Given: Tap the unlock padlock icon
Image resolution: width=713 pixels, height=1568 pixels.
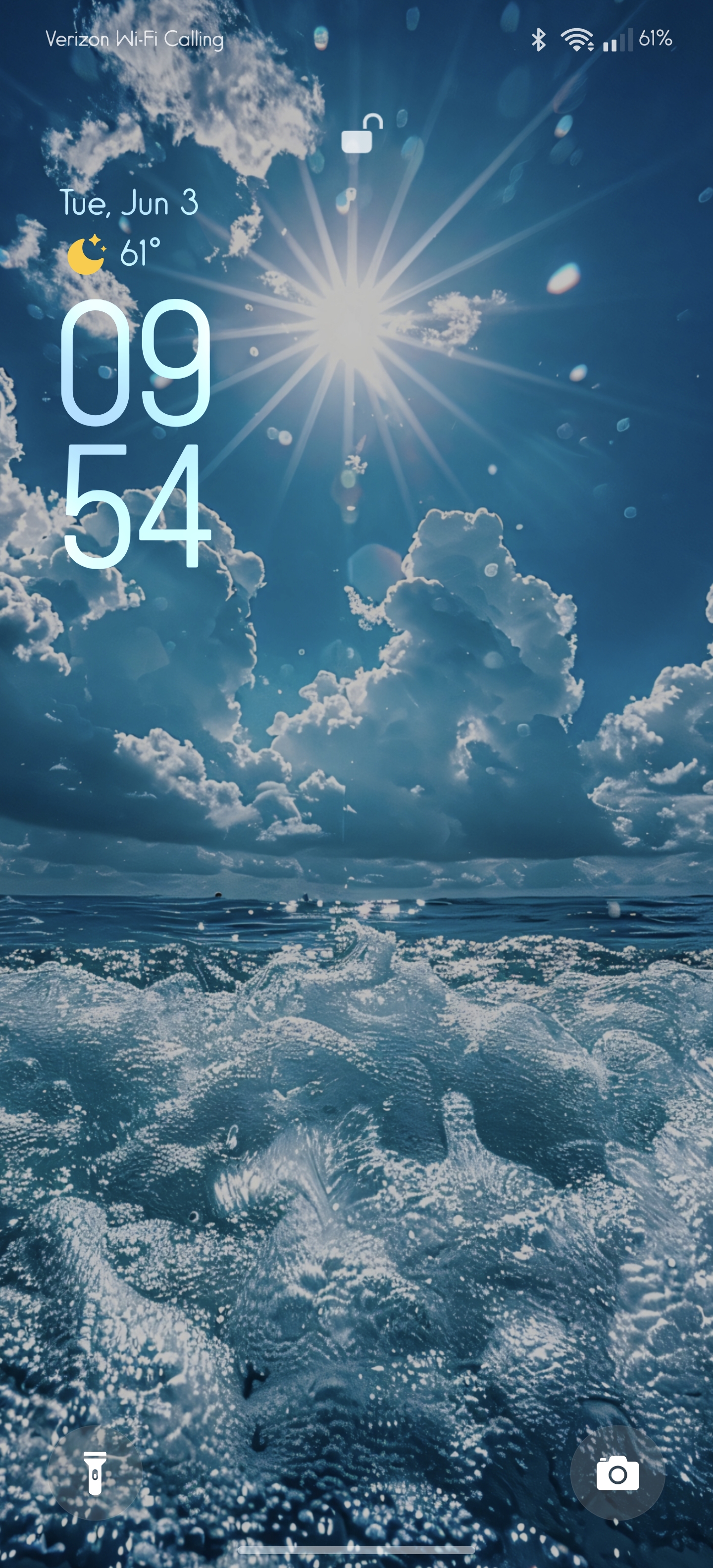Looking at the screenshot, I should pyautogui.click(x=360, y=134).
